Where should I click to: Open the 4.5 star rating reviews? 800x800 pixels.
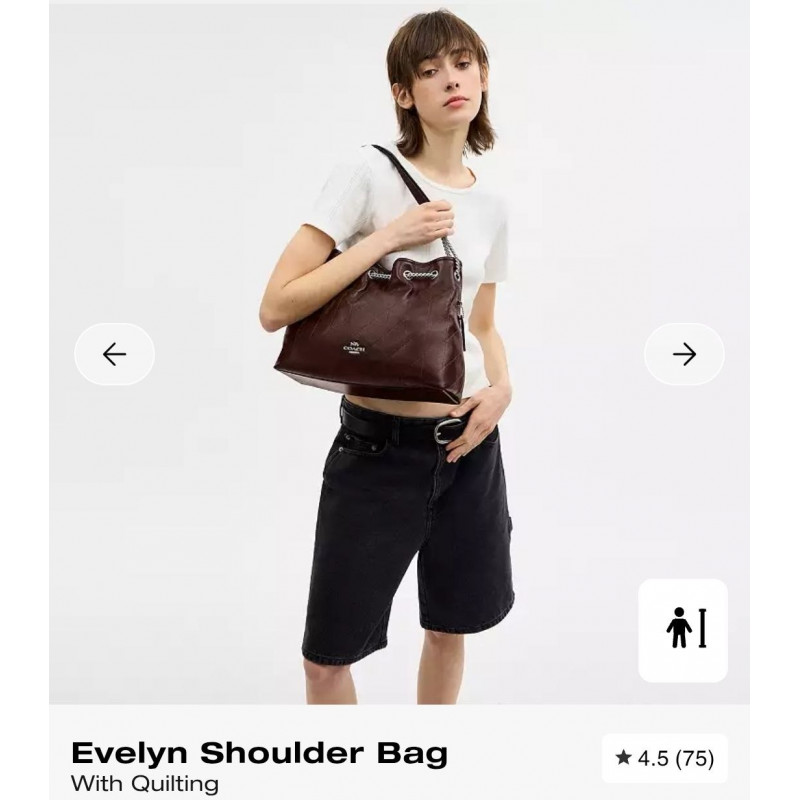(664, 758)
